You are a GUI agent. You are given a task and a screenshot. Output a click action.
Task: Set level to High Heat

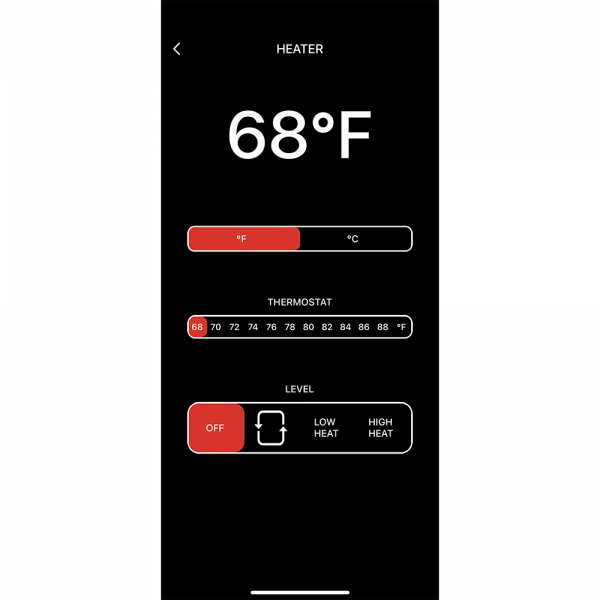coord(381,428)
